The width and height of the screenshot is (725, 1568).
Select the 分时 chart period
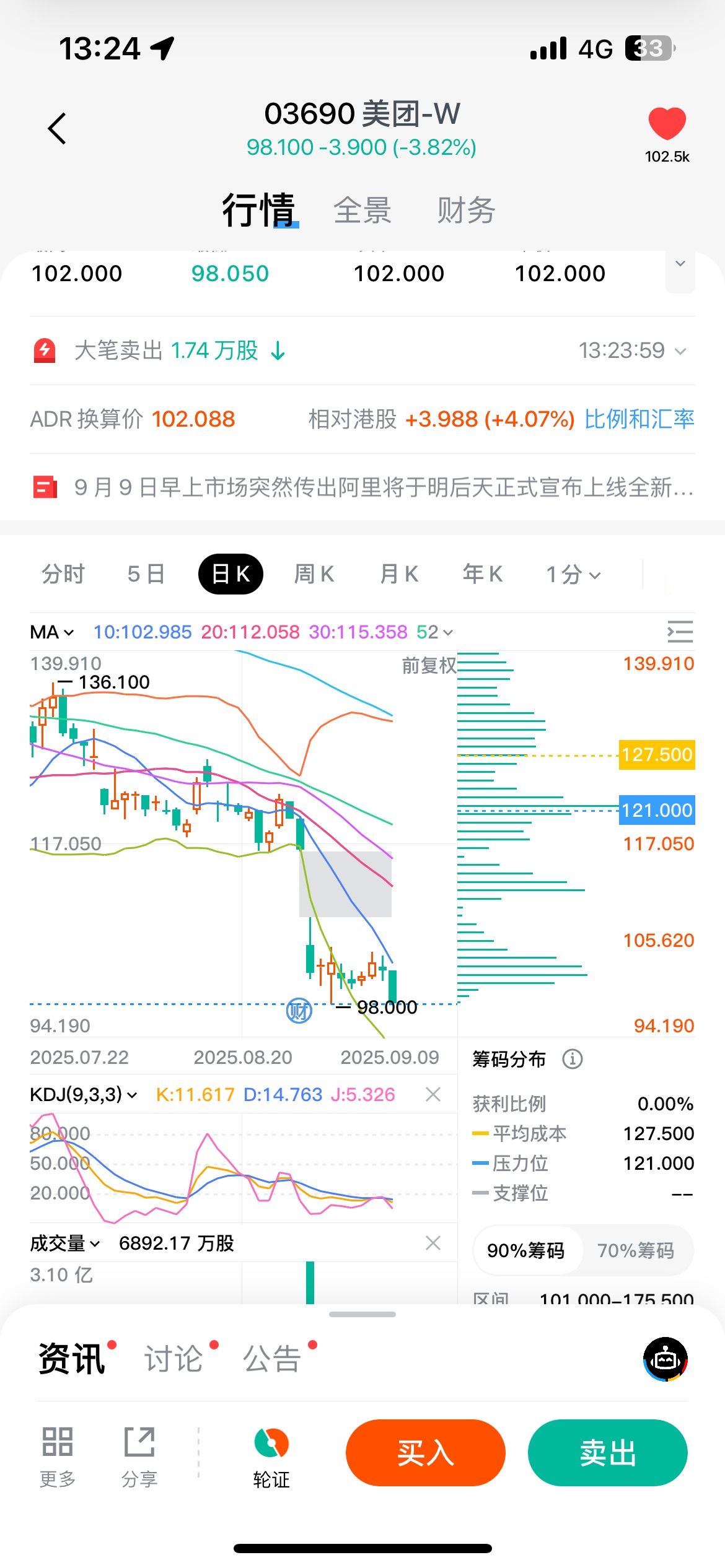(63, 574)
